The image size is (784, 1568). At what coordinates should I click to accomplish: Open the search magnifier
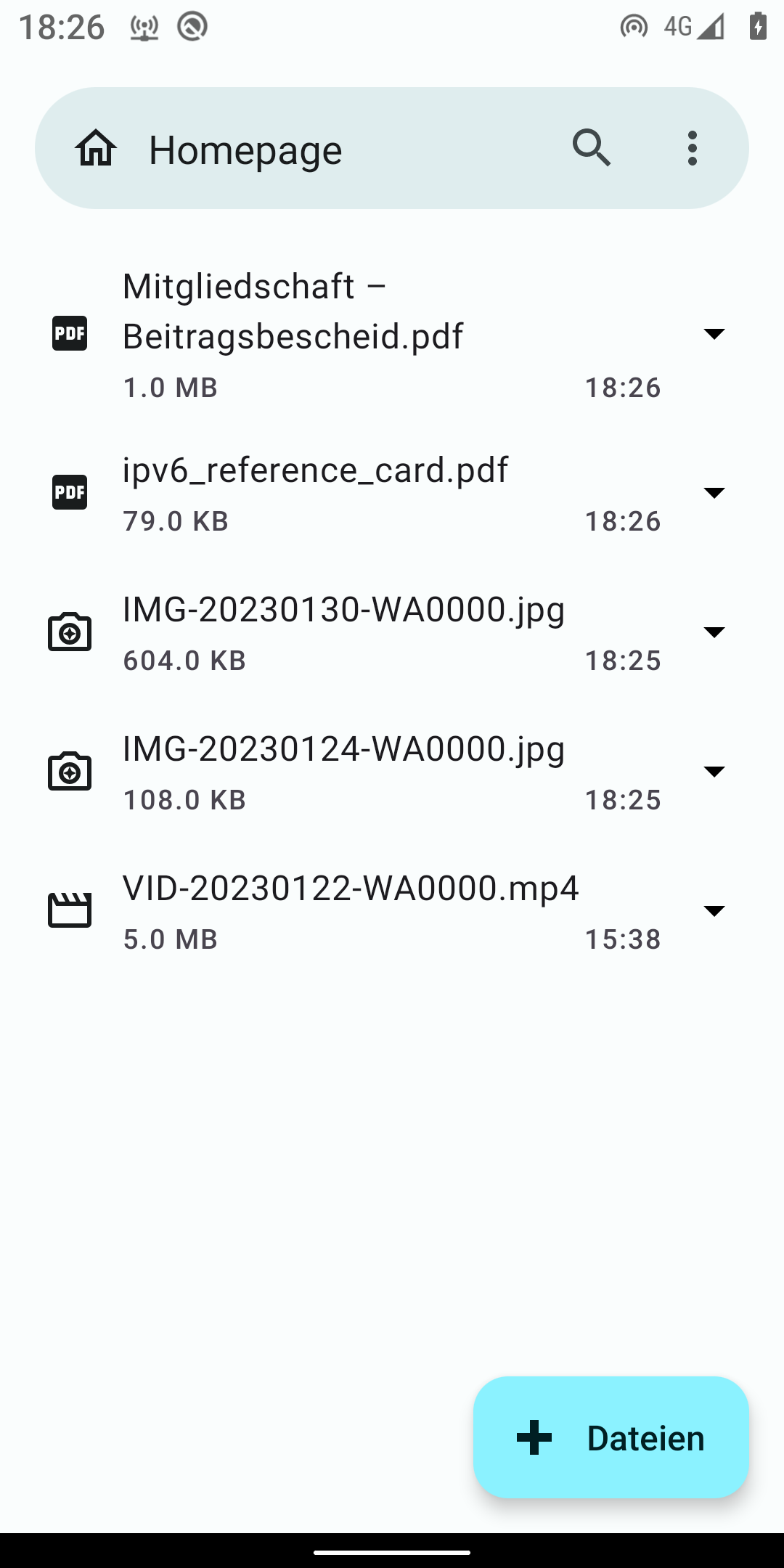coord(592,149)
